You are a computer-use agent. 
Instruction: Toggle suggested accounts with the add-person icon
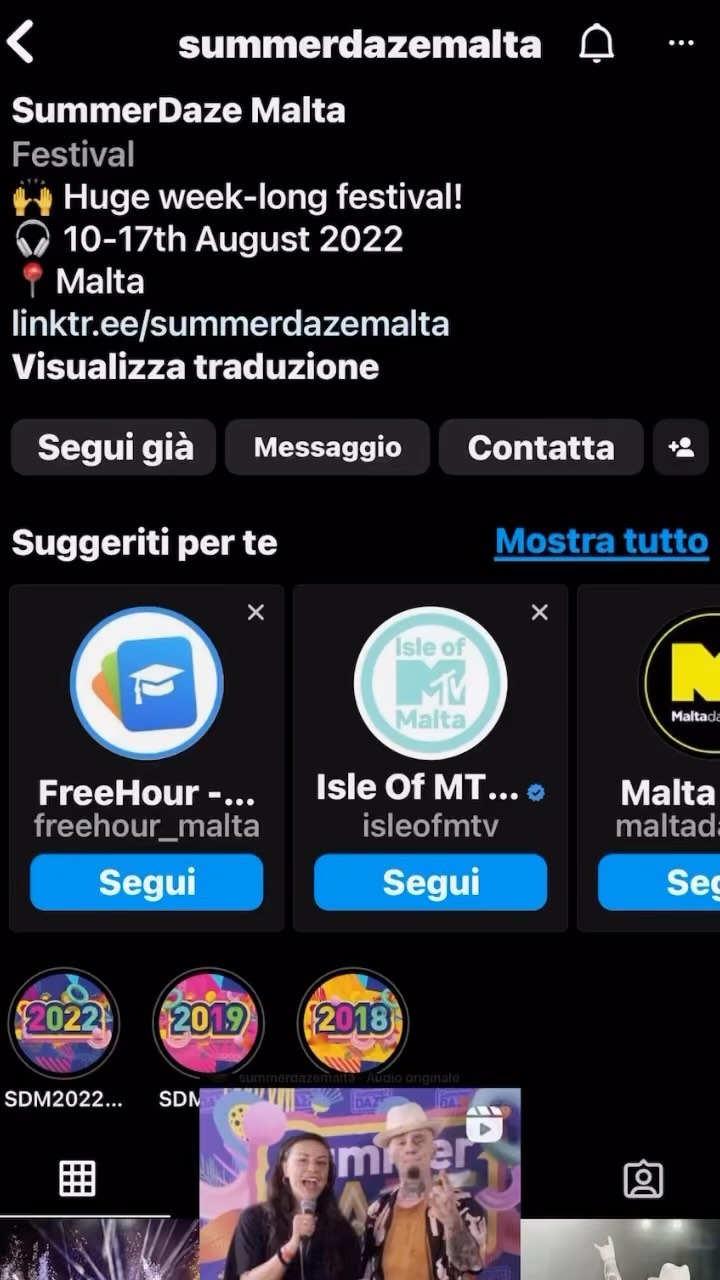click(x=681, y=447)
